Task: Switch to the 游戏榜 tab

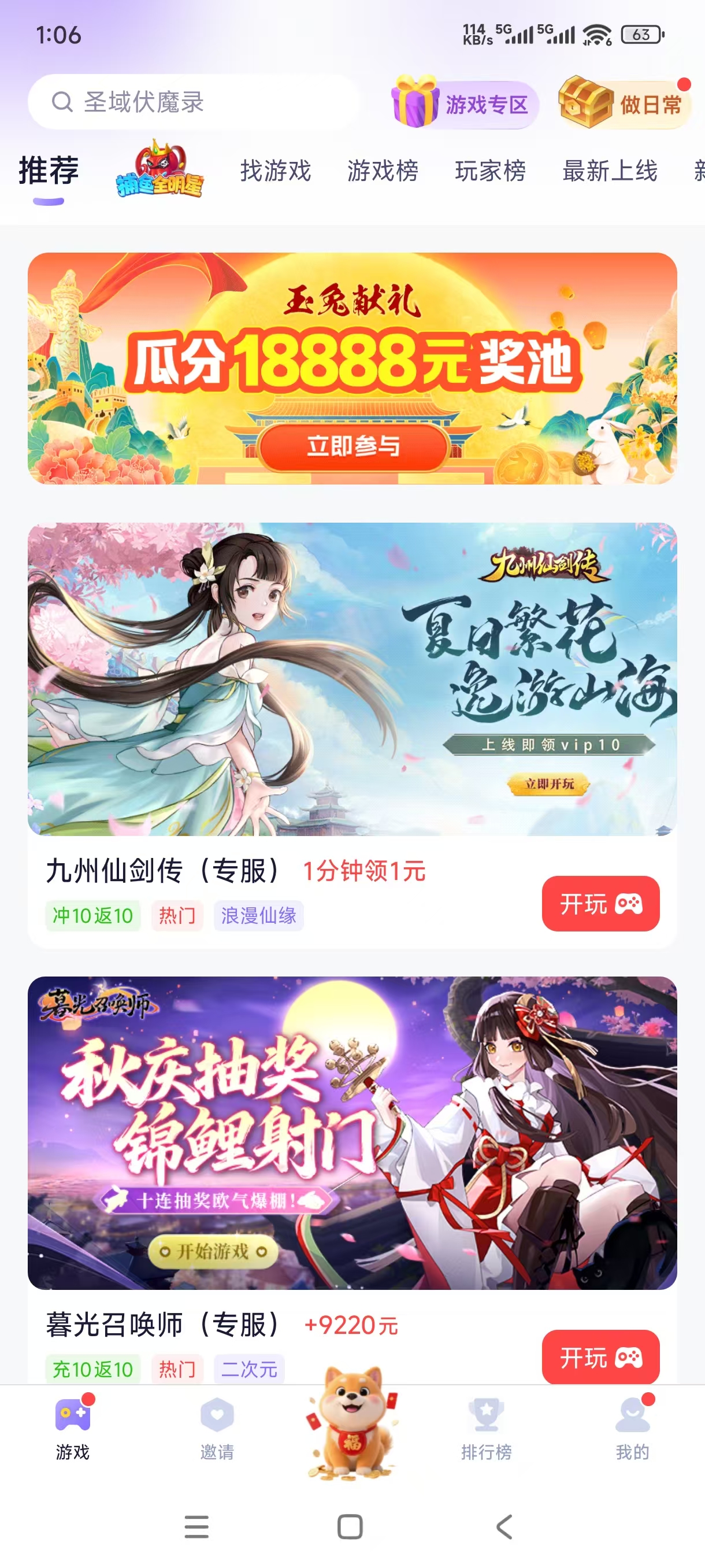Action: [383, 172]
